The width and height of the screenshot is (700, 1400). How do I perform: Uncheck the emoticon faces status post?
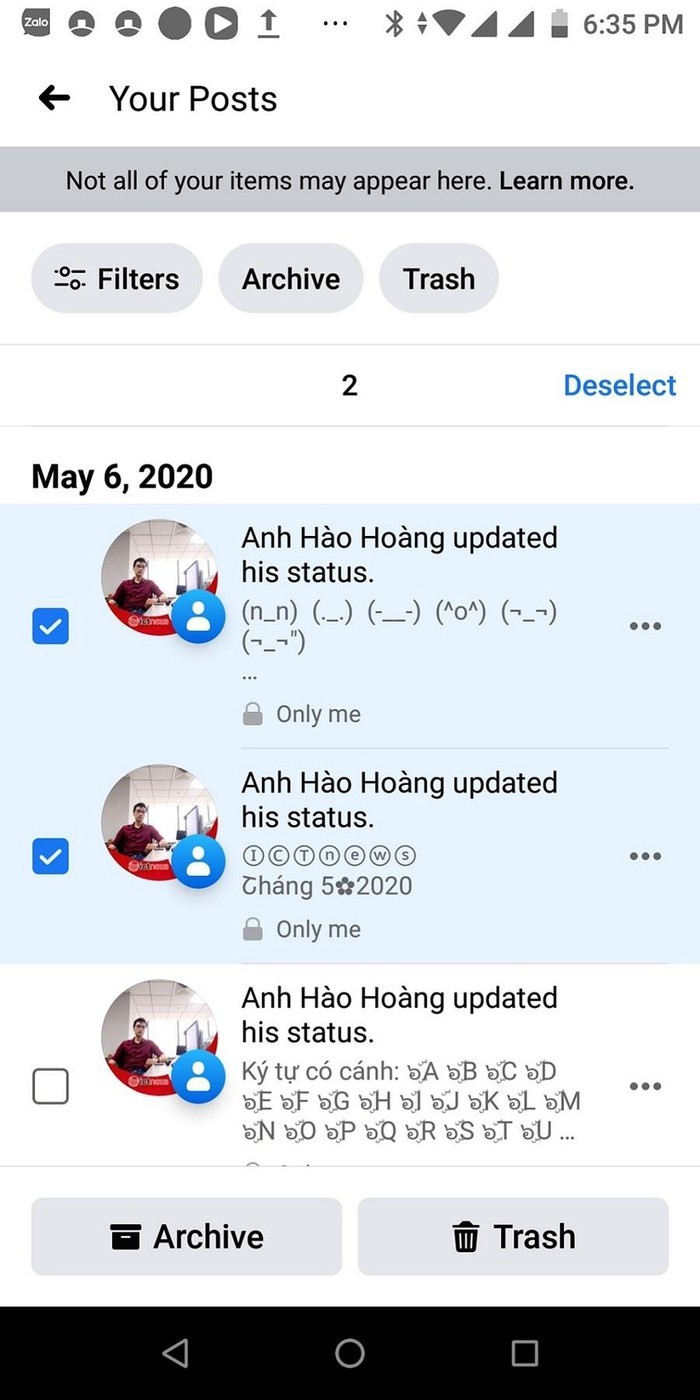tap(51, 626)
